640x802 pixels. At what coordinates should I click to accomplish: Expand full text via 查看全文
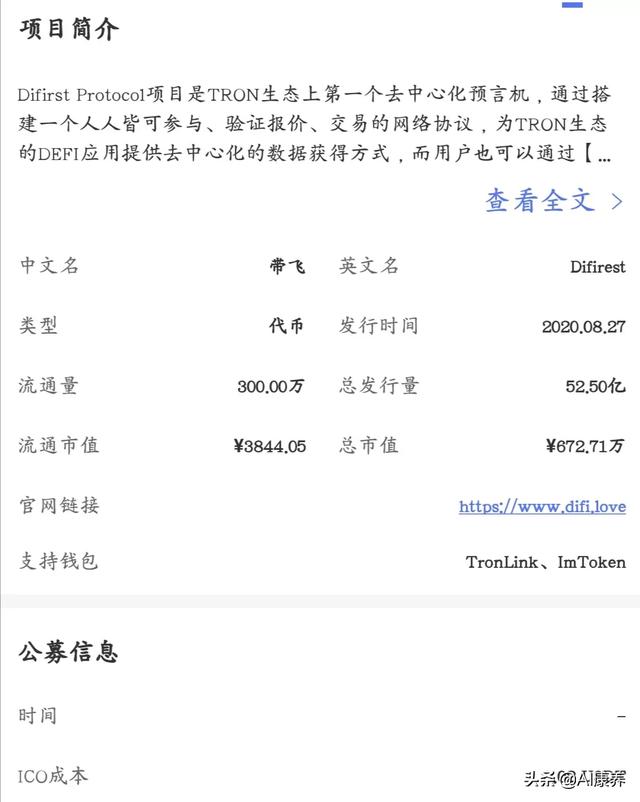click(x=553, y=200)
